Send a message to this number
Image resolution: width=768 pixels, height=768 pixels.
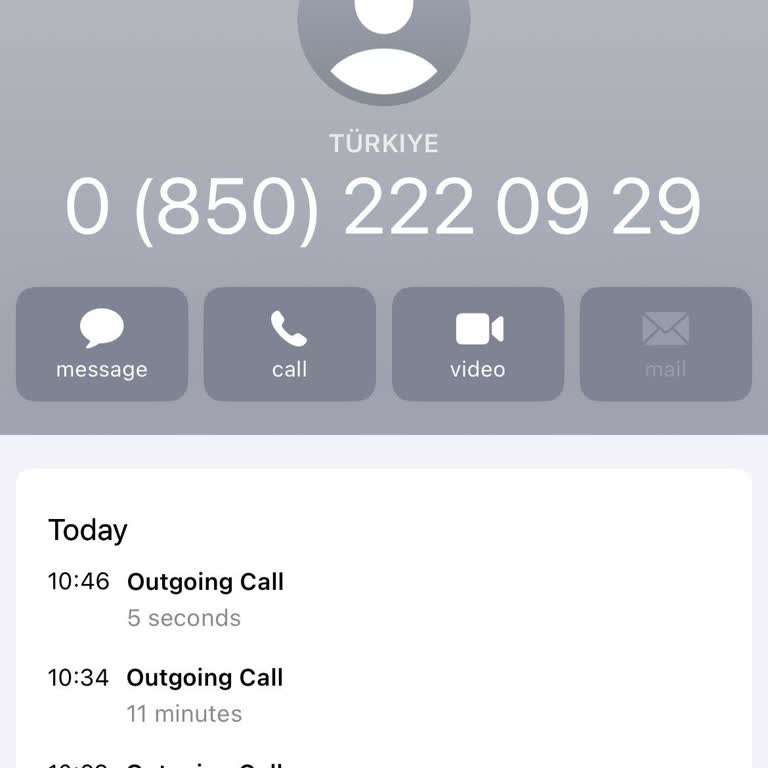tap(102, 344)
